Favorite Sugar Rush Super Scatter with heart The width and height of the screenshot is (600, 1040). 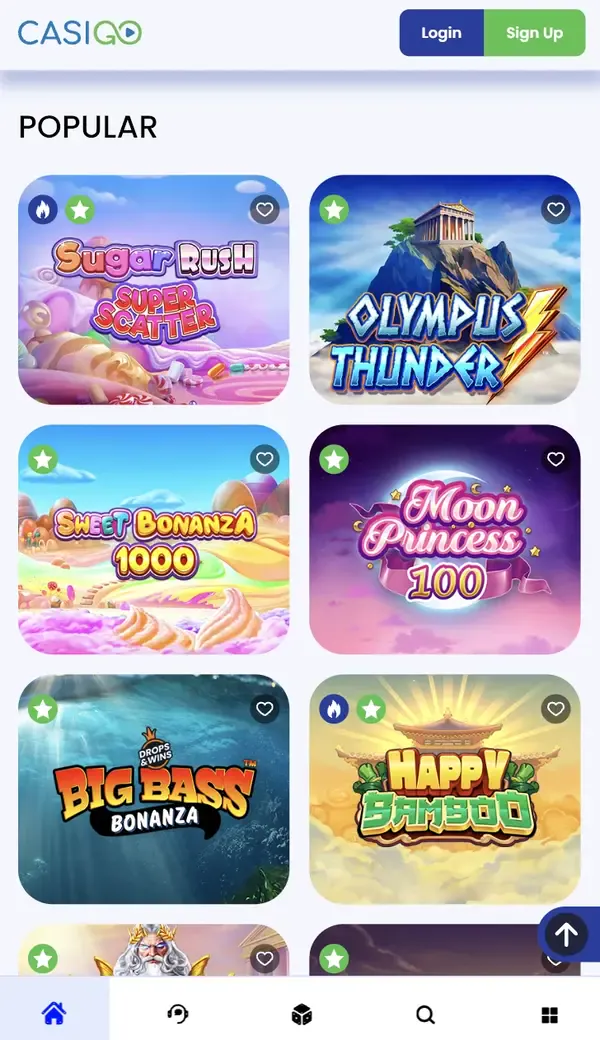click(264, 209)
